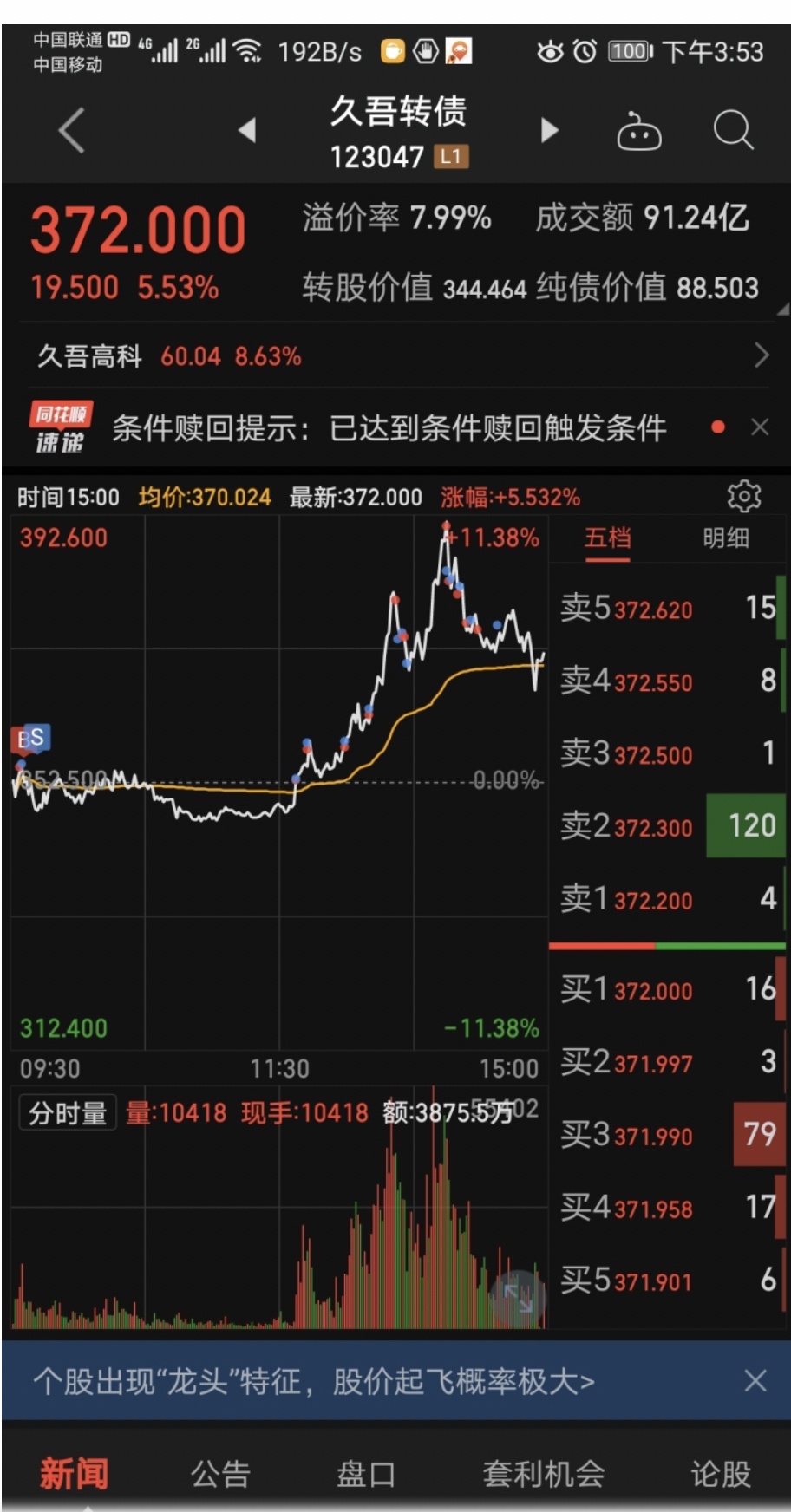Image resolution: width=791 pixels, height=1512 pixels.
Task: Open the 龙头特征 promotion banner
Action: click(314, 1381)
